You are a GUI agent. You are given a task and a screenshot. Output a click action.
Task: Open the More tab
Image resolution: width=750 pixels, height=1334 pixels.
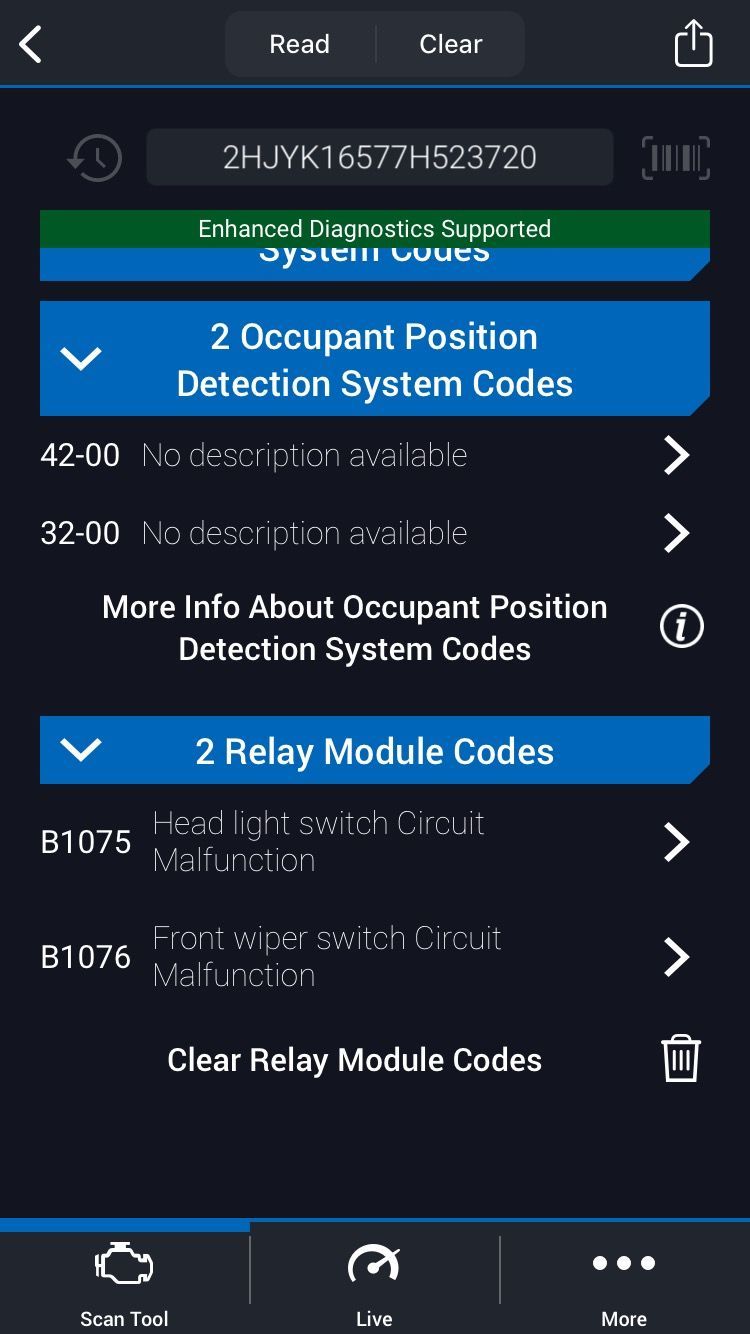pyautogui.click(x=624, y=1281)
